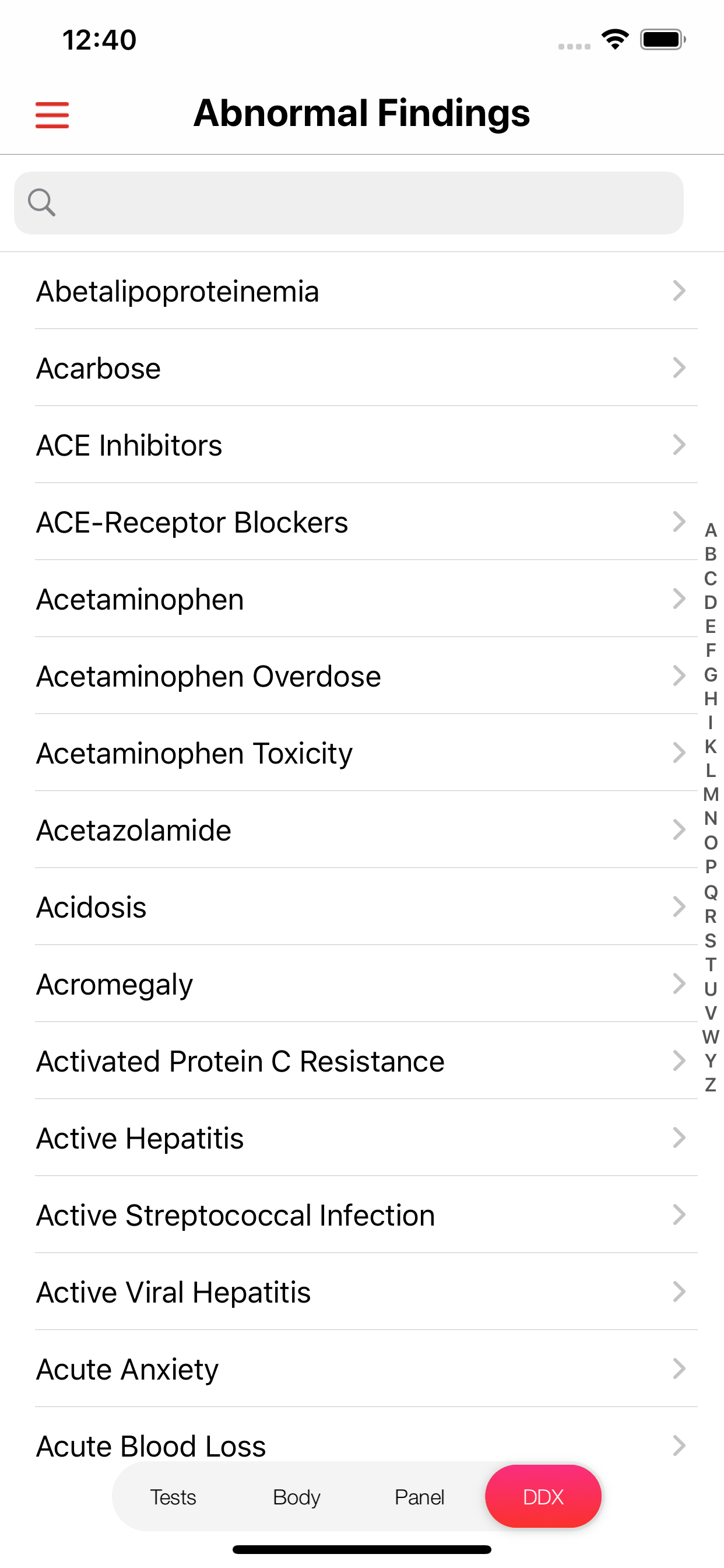Select Active Viral Hepatitis
This screenshot has width=724, height=1568.
(x=362, y=1291)
